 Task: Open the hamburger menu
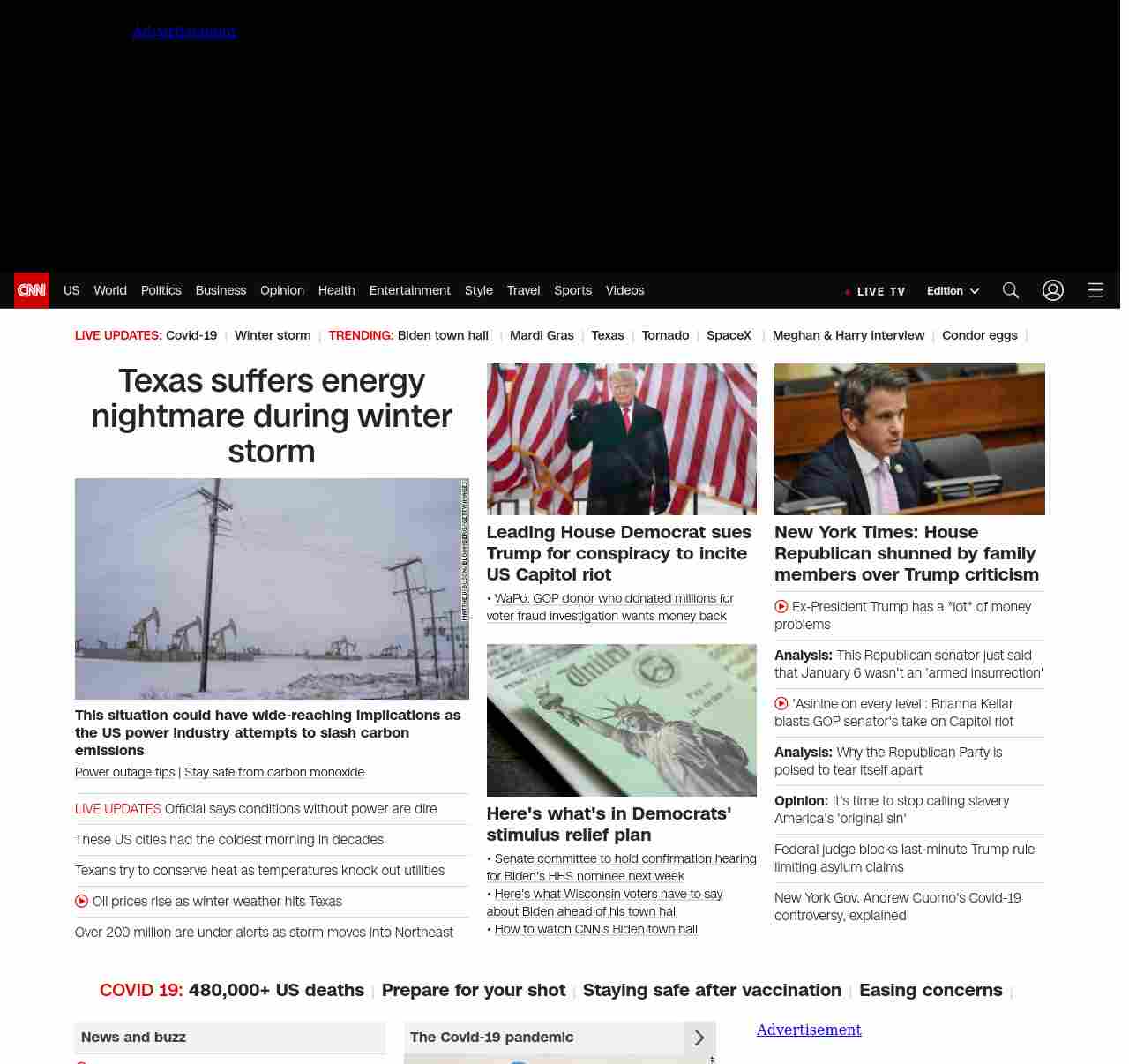point(1095,290)
